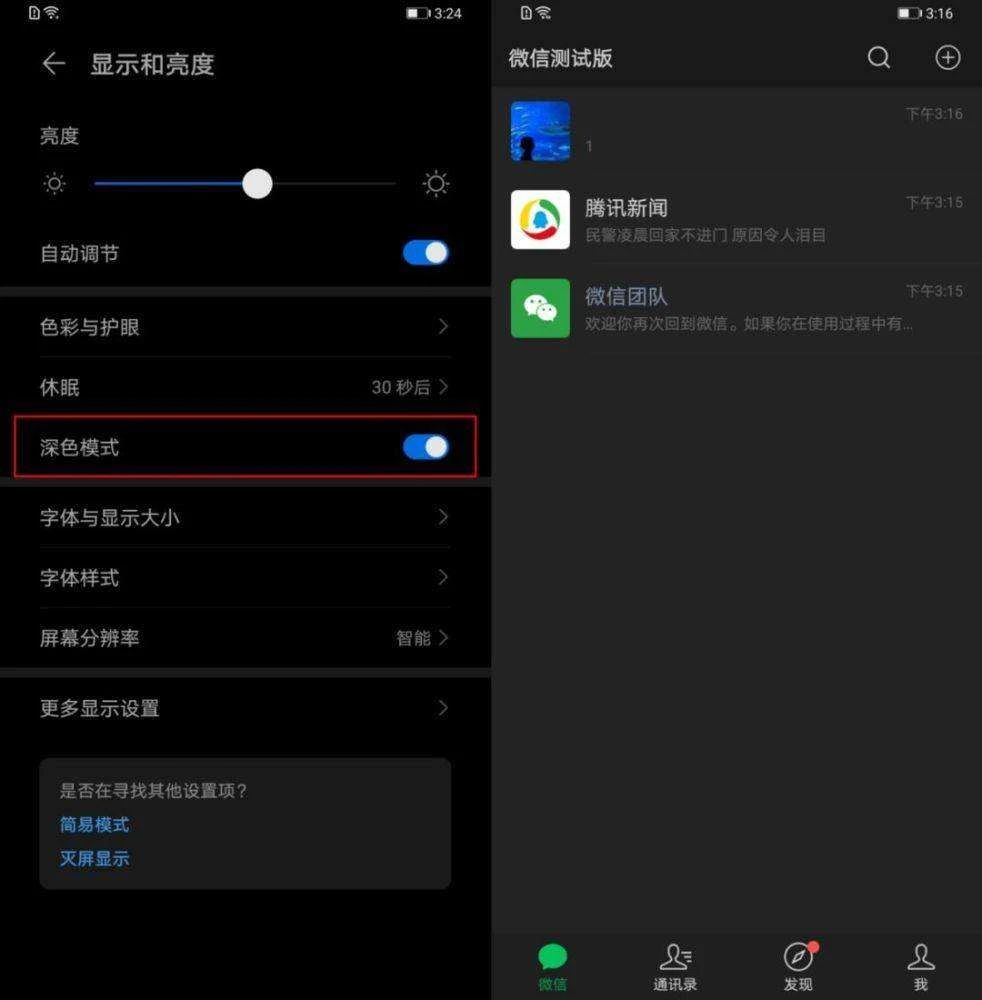Open 字体样式 settings

click(245, 578)
